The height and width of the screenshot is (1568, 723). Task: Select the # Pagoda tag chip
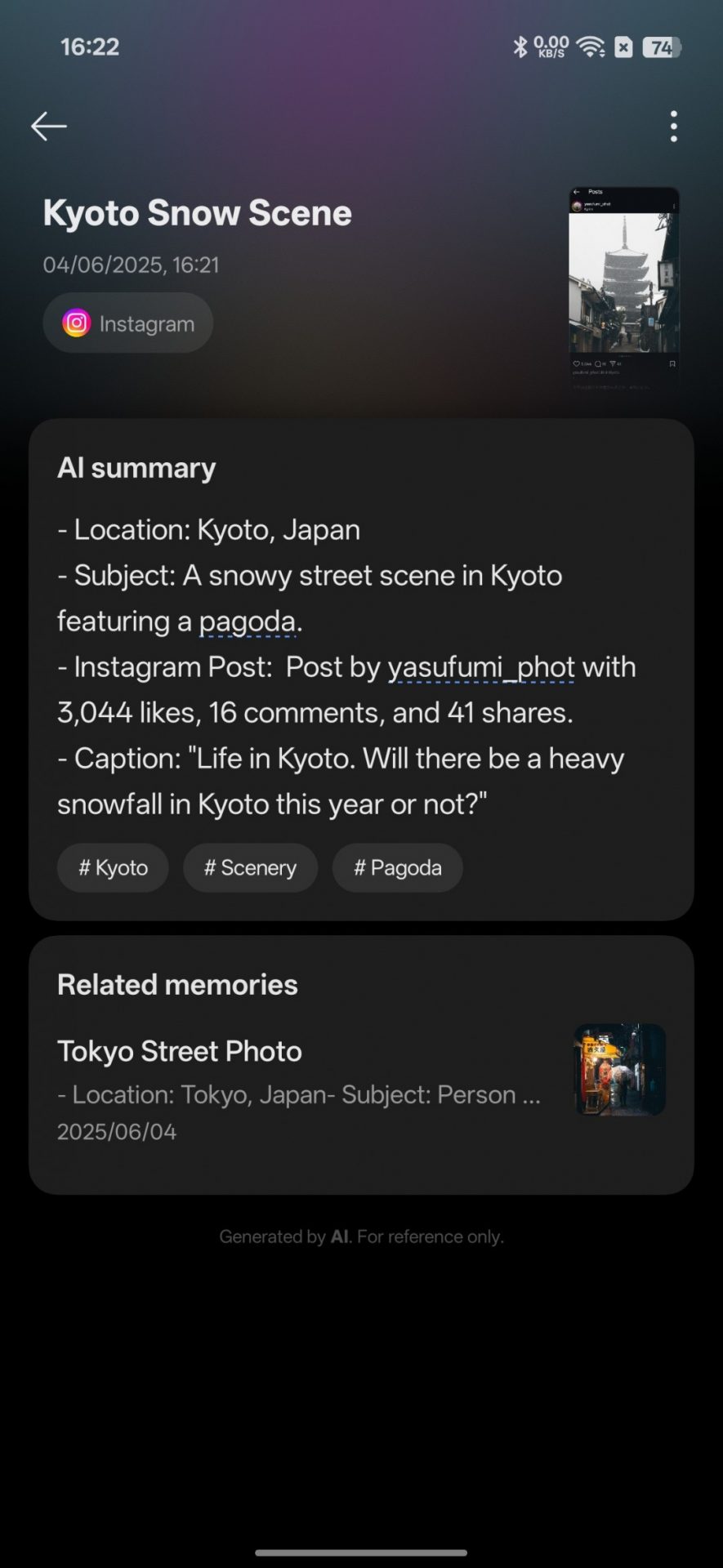pos(397,867)
